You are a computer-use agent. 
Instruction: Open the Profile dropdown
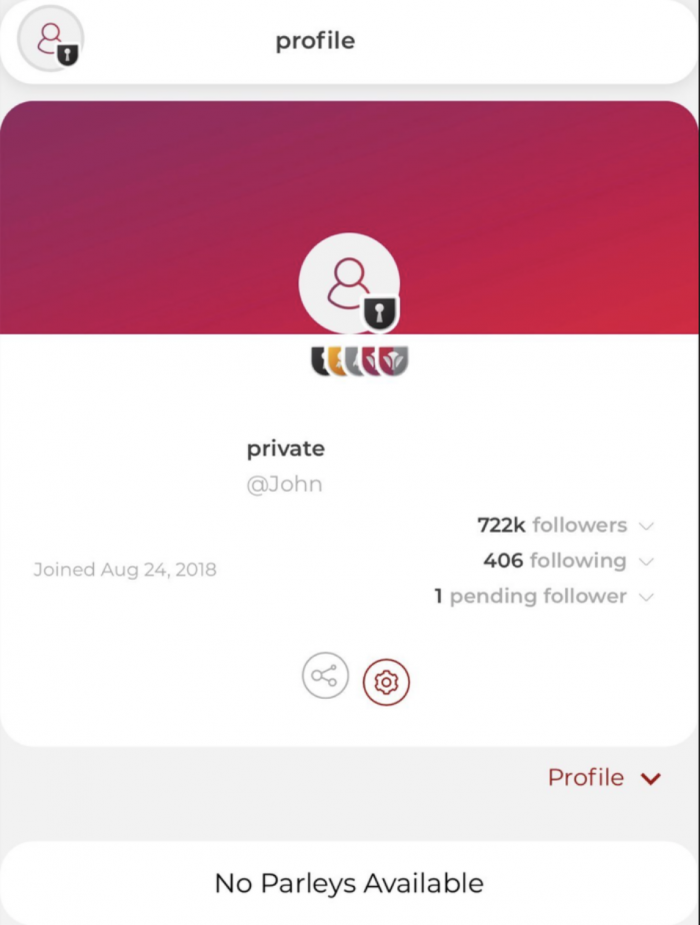pyautogui.click(x=604, y=778)
